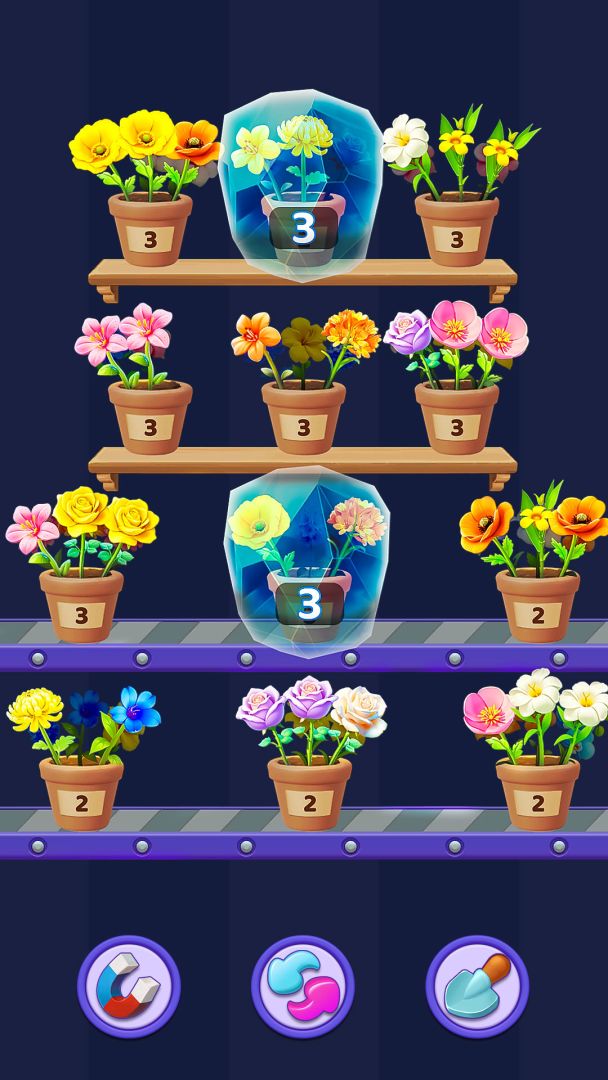Activate the shuffle swap power-up
Screen dimensions: 608x1080
click(x=303, y=986)
